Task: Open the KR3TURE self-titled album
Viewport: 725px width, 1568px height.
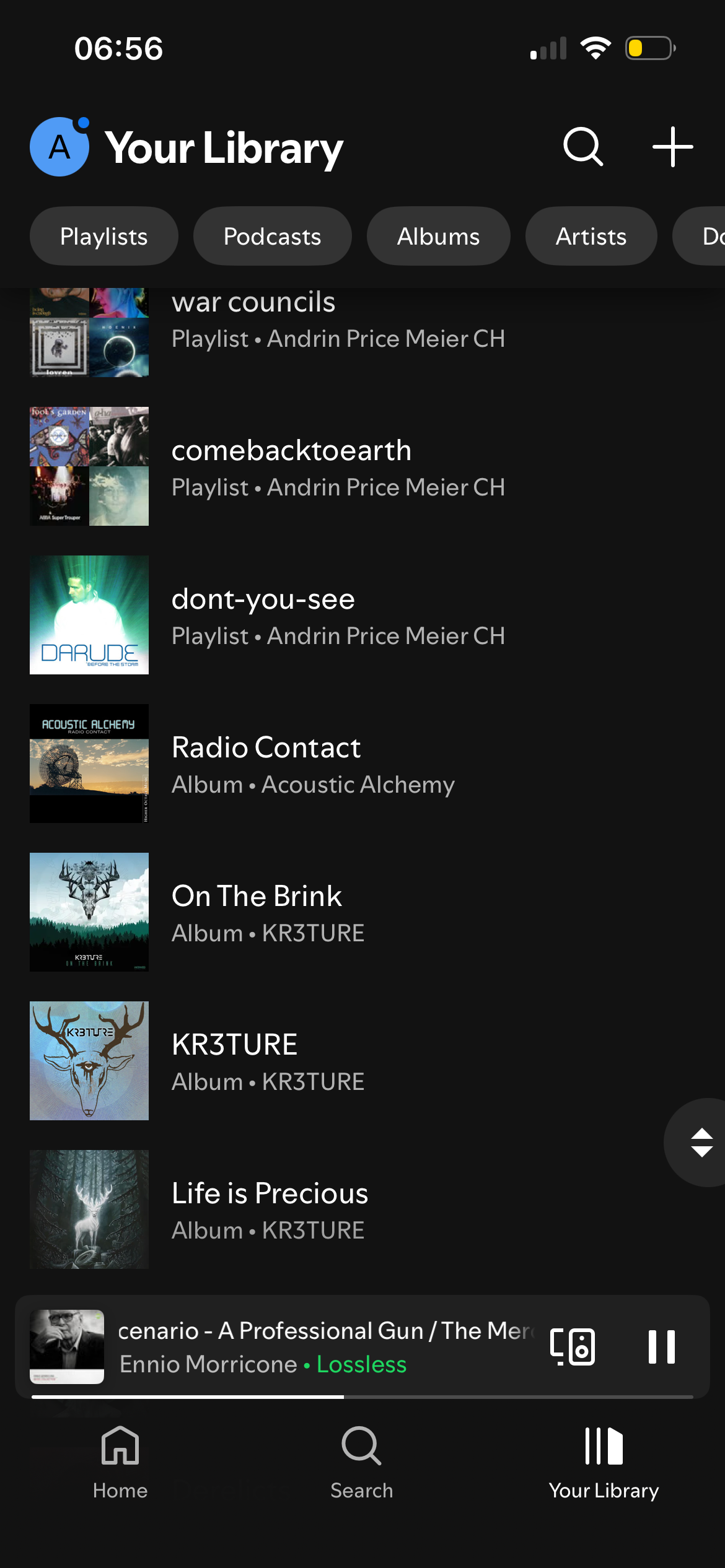Action: [x=268, y=1061]
